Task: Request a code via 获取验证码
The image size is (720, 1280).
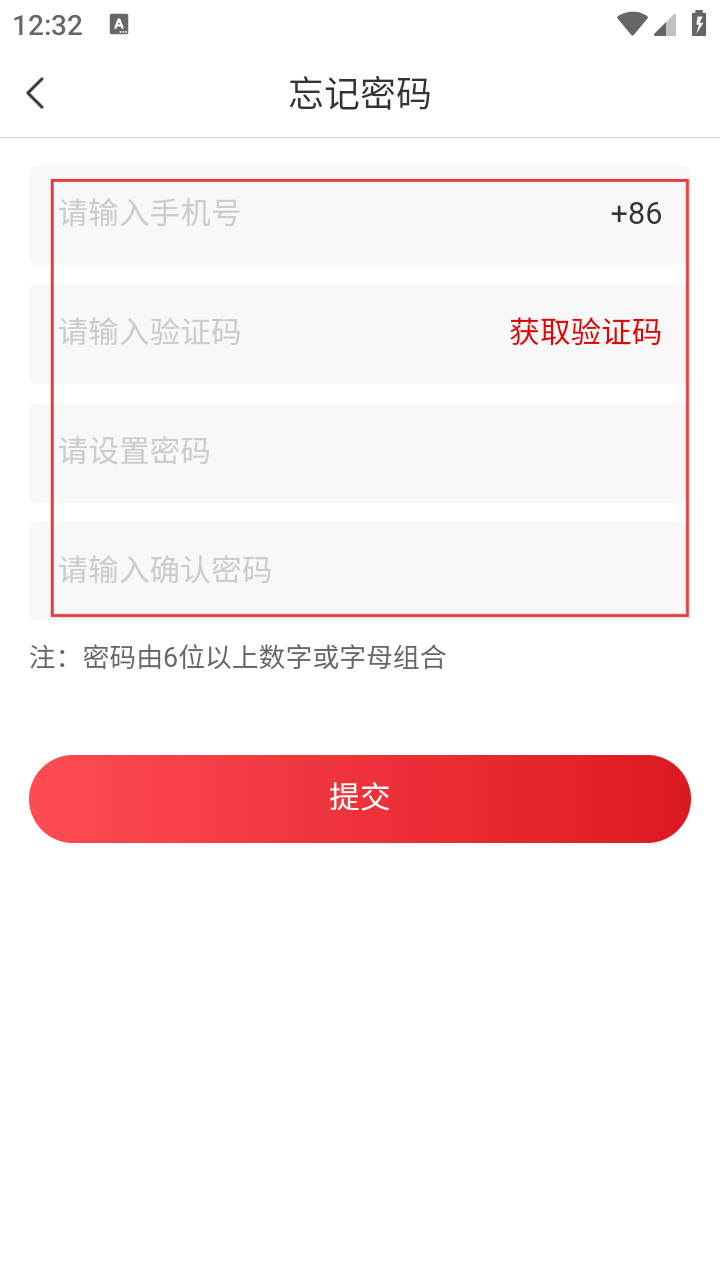Action: (x=585, y=333)
